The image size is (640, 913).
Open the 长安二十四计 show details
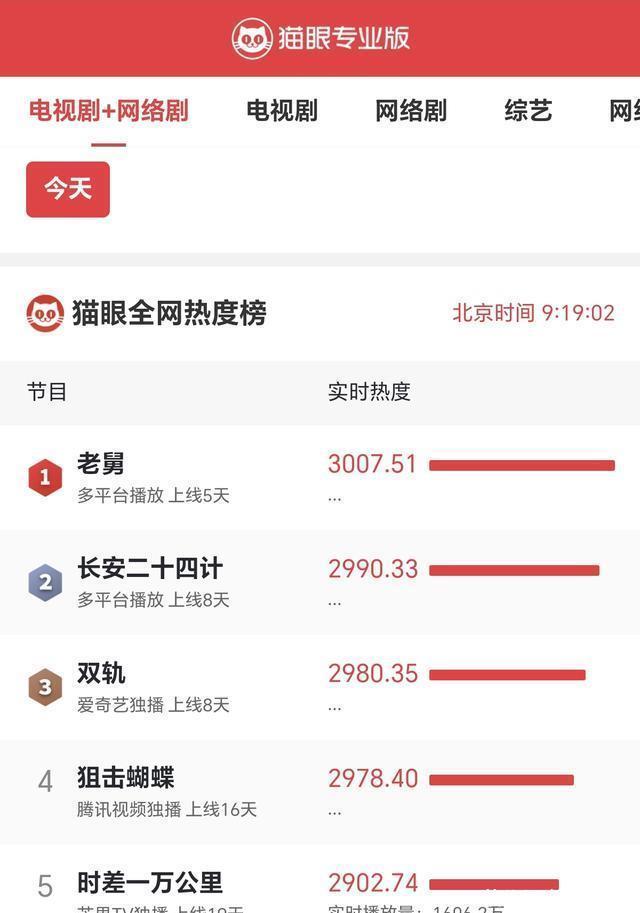tap(150, 569)
